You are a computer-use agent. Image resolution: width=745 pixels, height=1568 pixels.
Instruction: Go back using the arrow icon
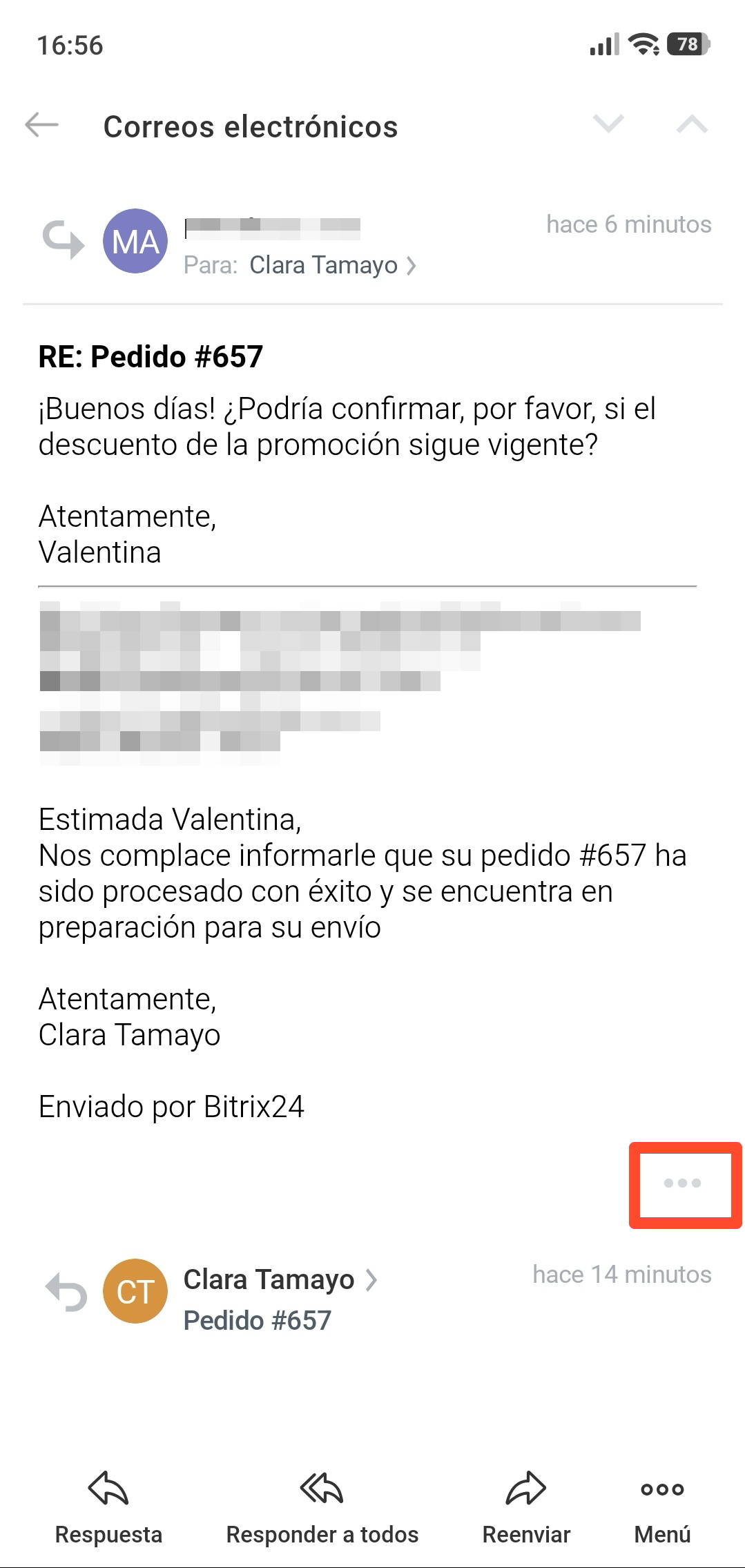[41, 126]
